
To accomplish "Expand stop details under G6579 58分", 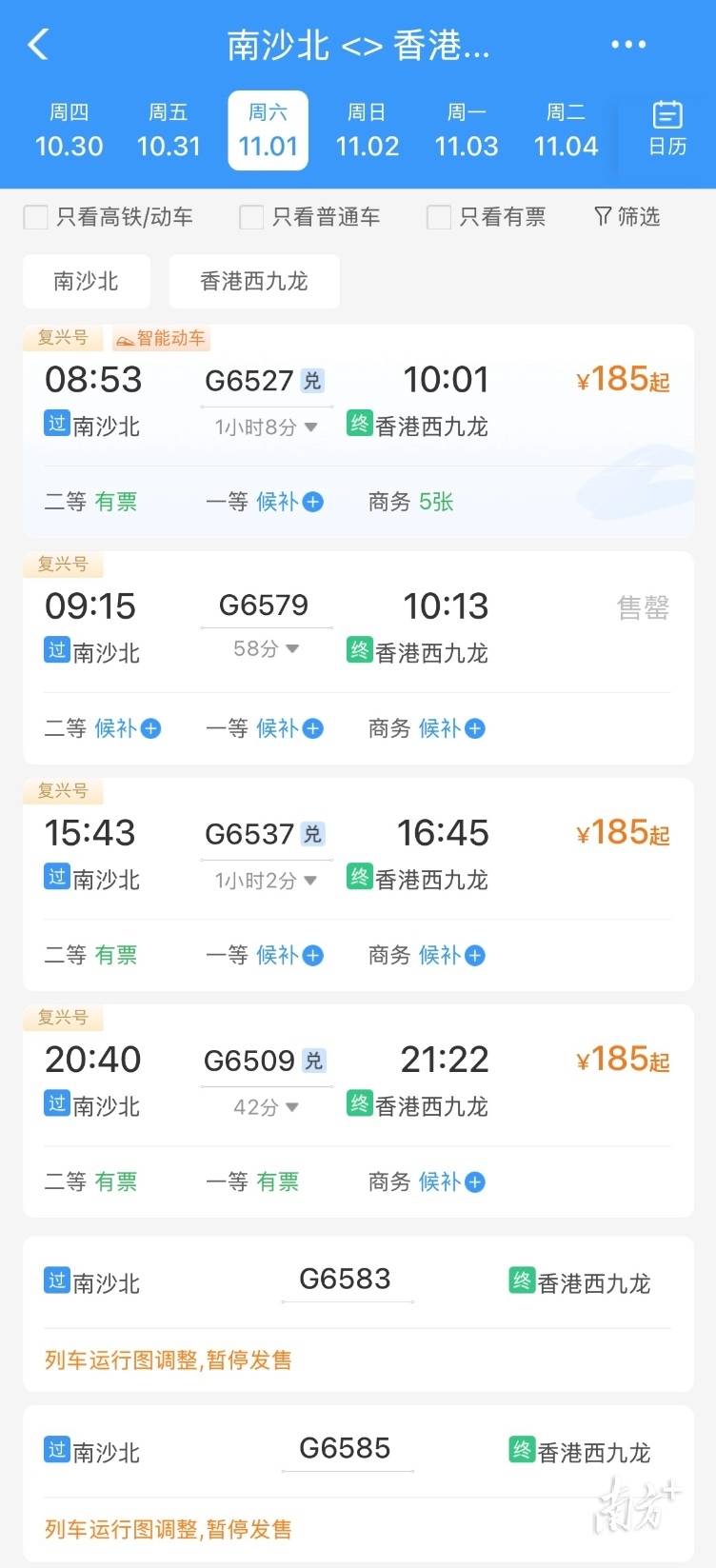I will pyautogui.click(x=266, y=648).
